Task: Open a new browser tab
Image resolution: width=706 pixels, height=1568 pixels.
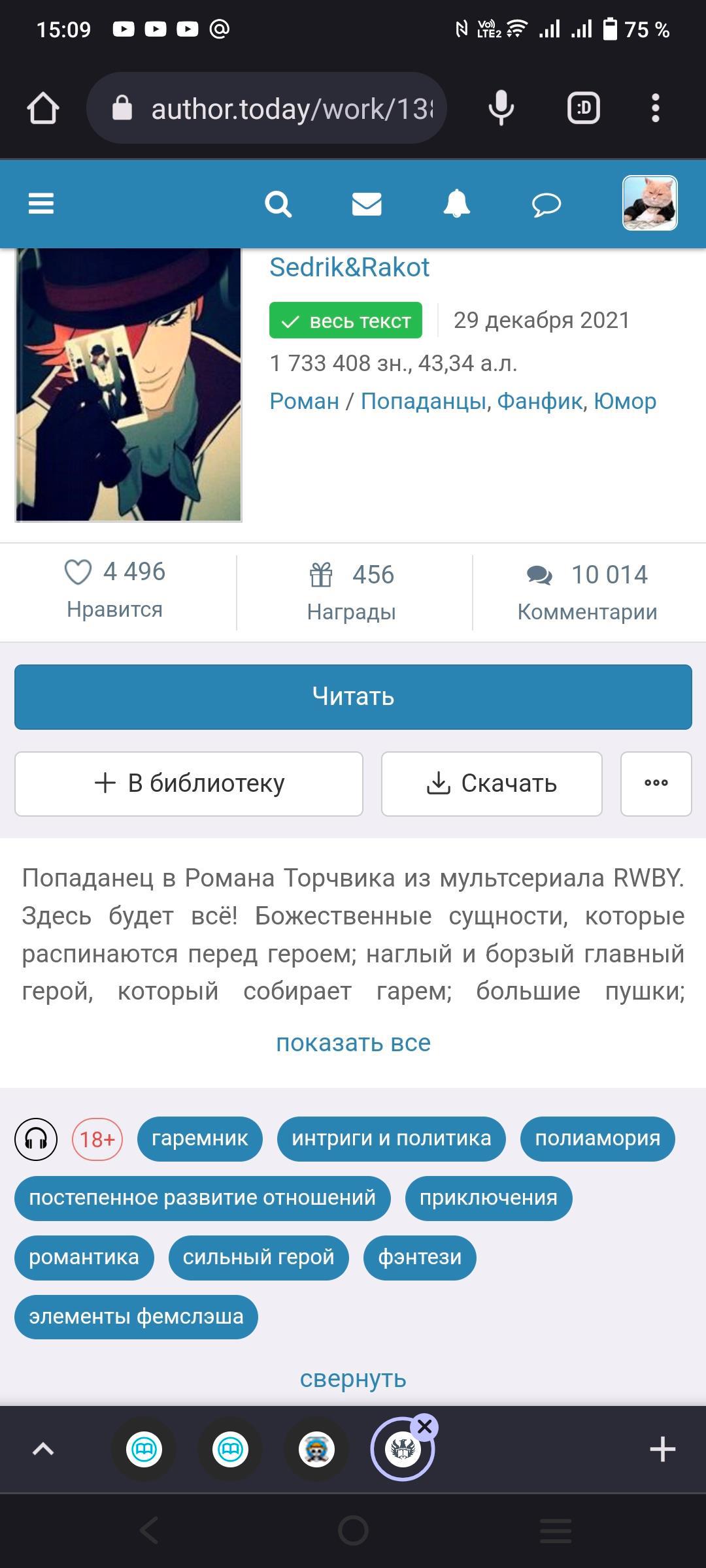Action: [662, 1449]
